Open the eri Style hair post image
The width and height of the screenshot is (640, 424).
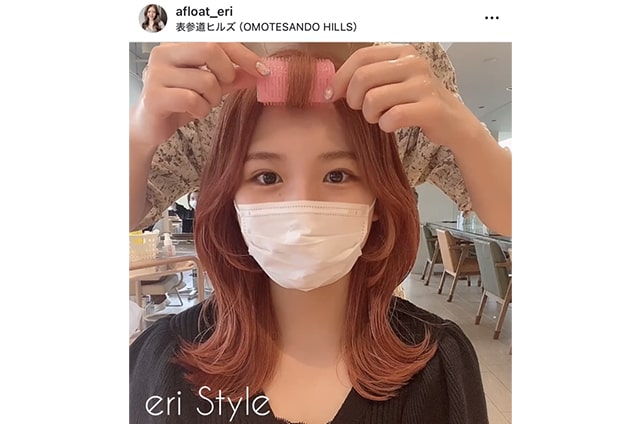click(x=320, y=232)
